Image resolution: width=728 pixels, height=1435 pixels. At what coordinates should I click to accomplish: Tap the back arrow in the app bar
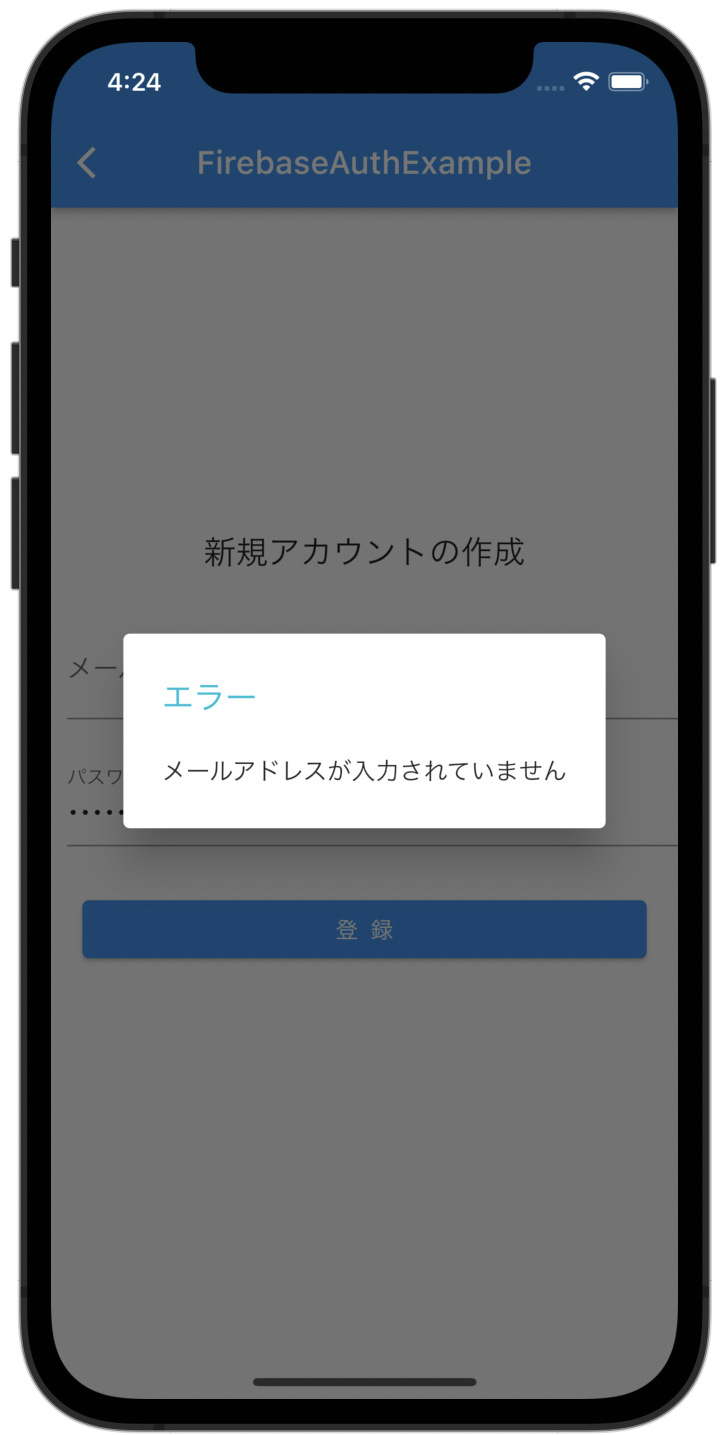pos(87,163)
